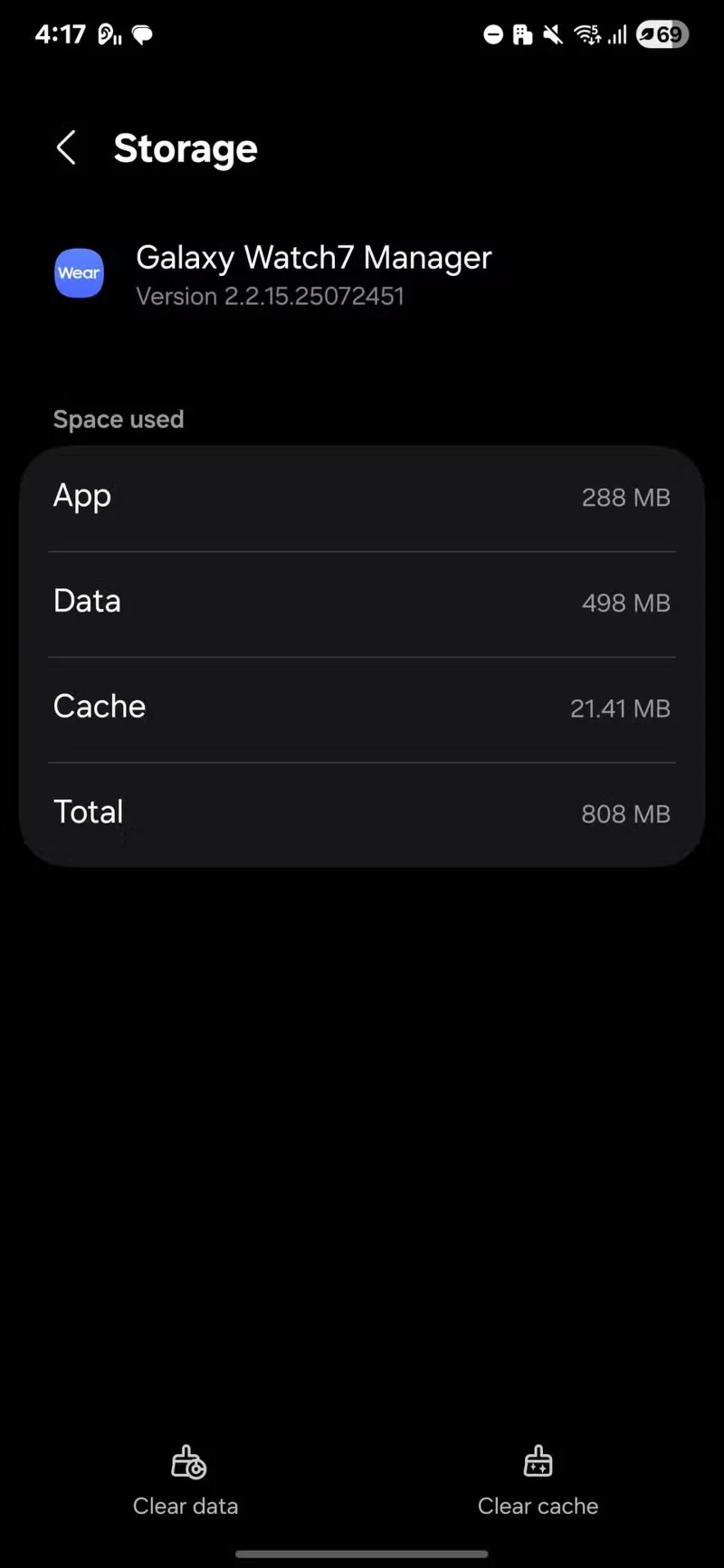The image size is (724, 1568).
Task: Tap the clock showing 4:17
Action: pyautogui.click(x=60, y=34)
